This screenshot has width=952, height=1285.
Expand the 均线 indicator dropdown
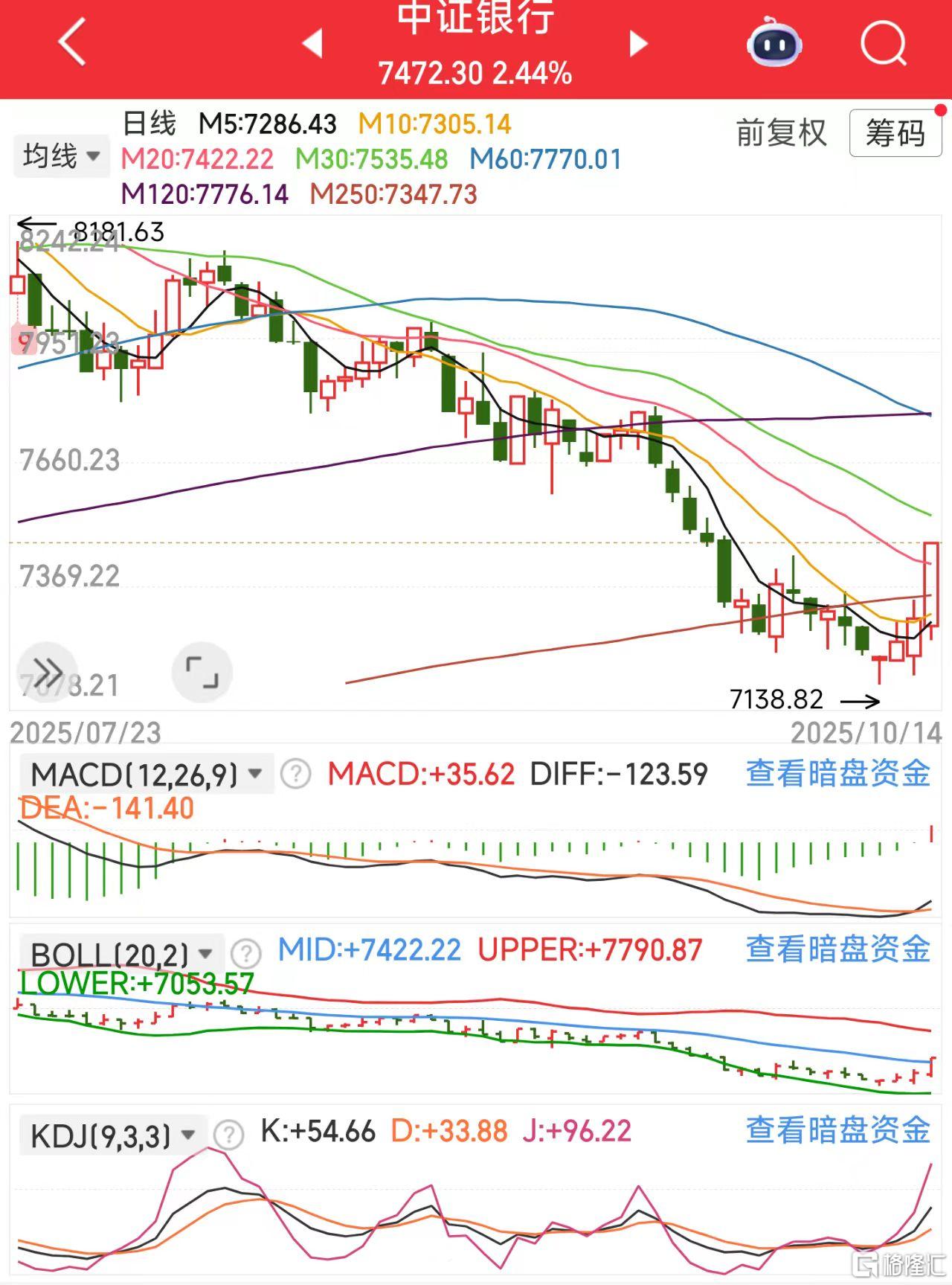click(x=61, y=156)
